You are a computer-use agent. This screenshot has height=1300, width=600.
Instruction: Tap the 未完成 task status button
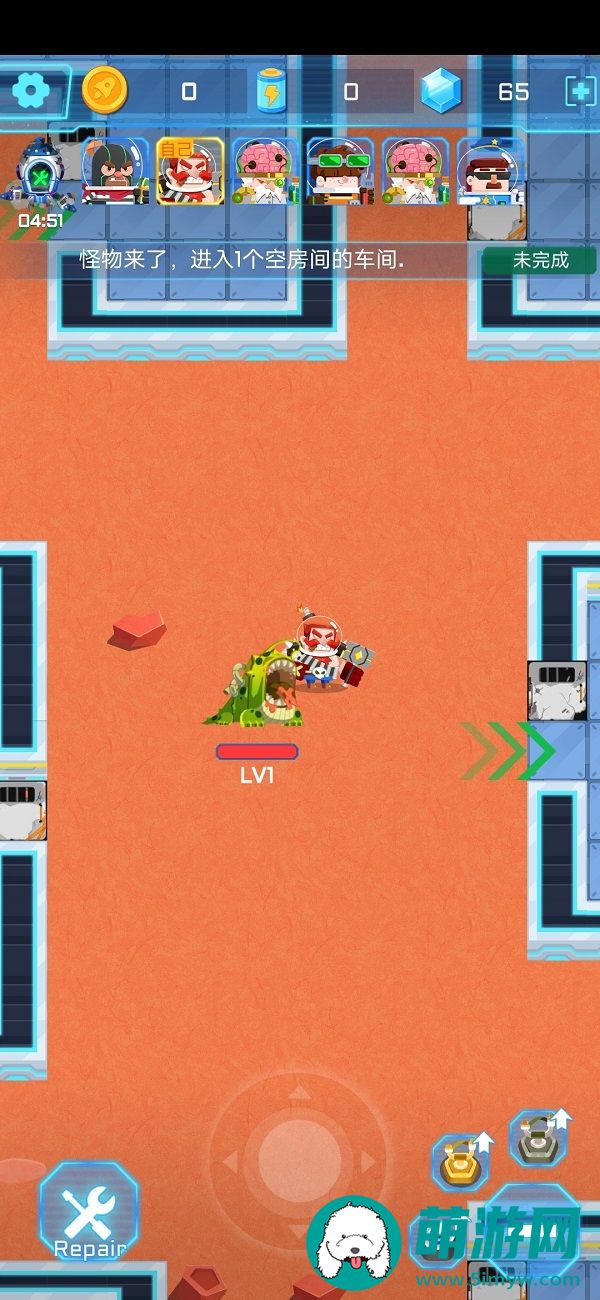540,260
